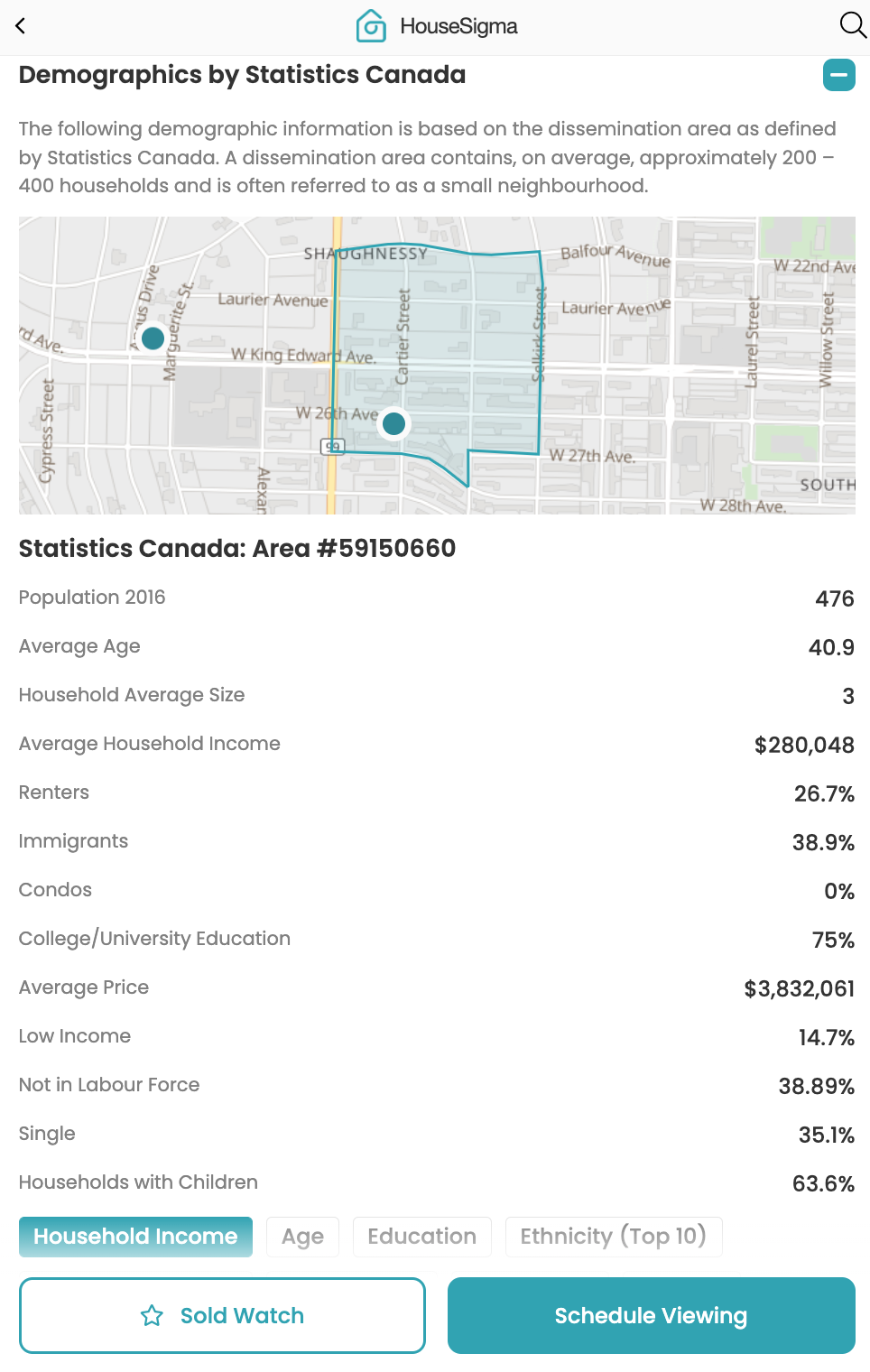This screenshot has width=870, height=1372.
Task: Tap the back arrow at top left
Action: click(x=19, y=26)
